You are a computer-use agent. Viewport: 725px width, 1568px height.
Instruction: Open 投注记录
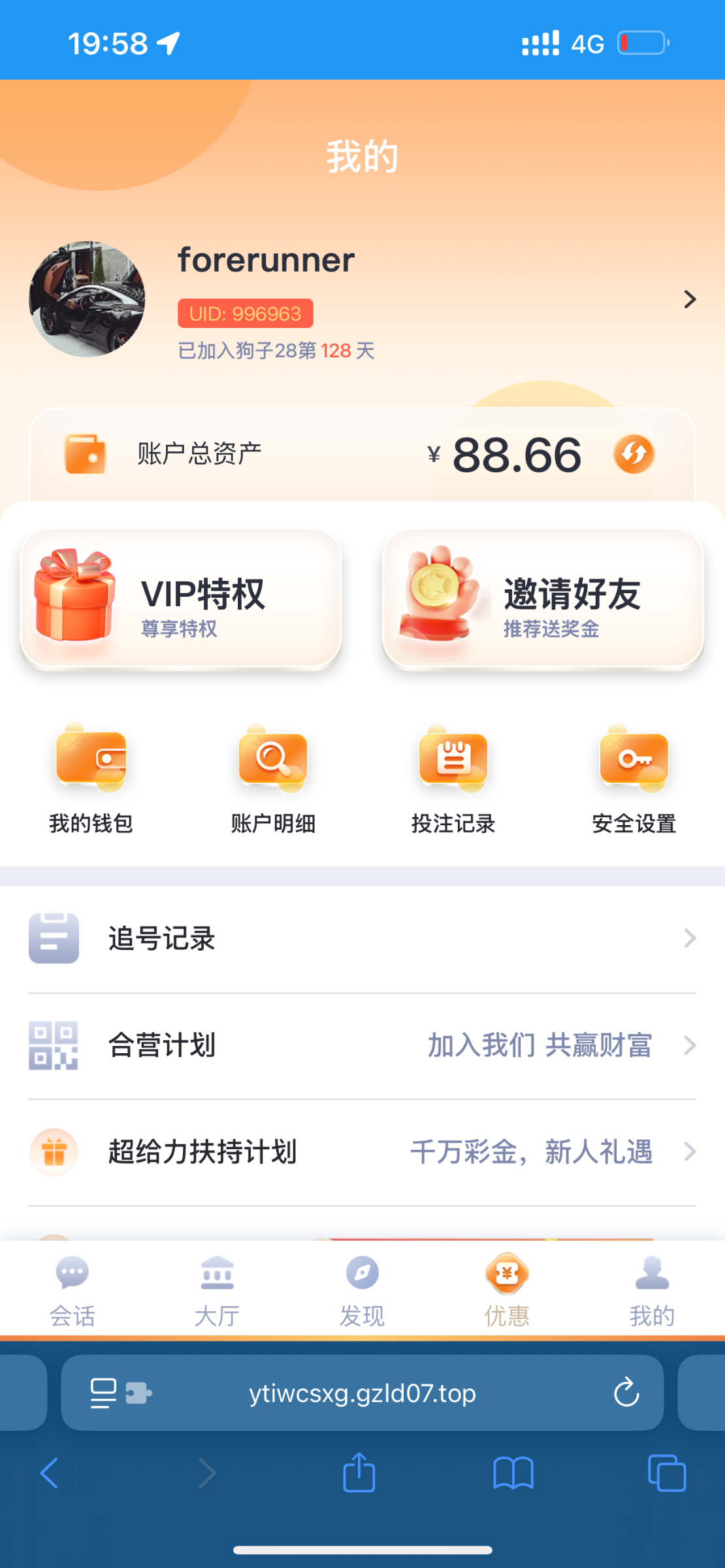pos(453,777)
